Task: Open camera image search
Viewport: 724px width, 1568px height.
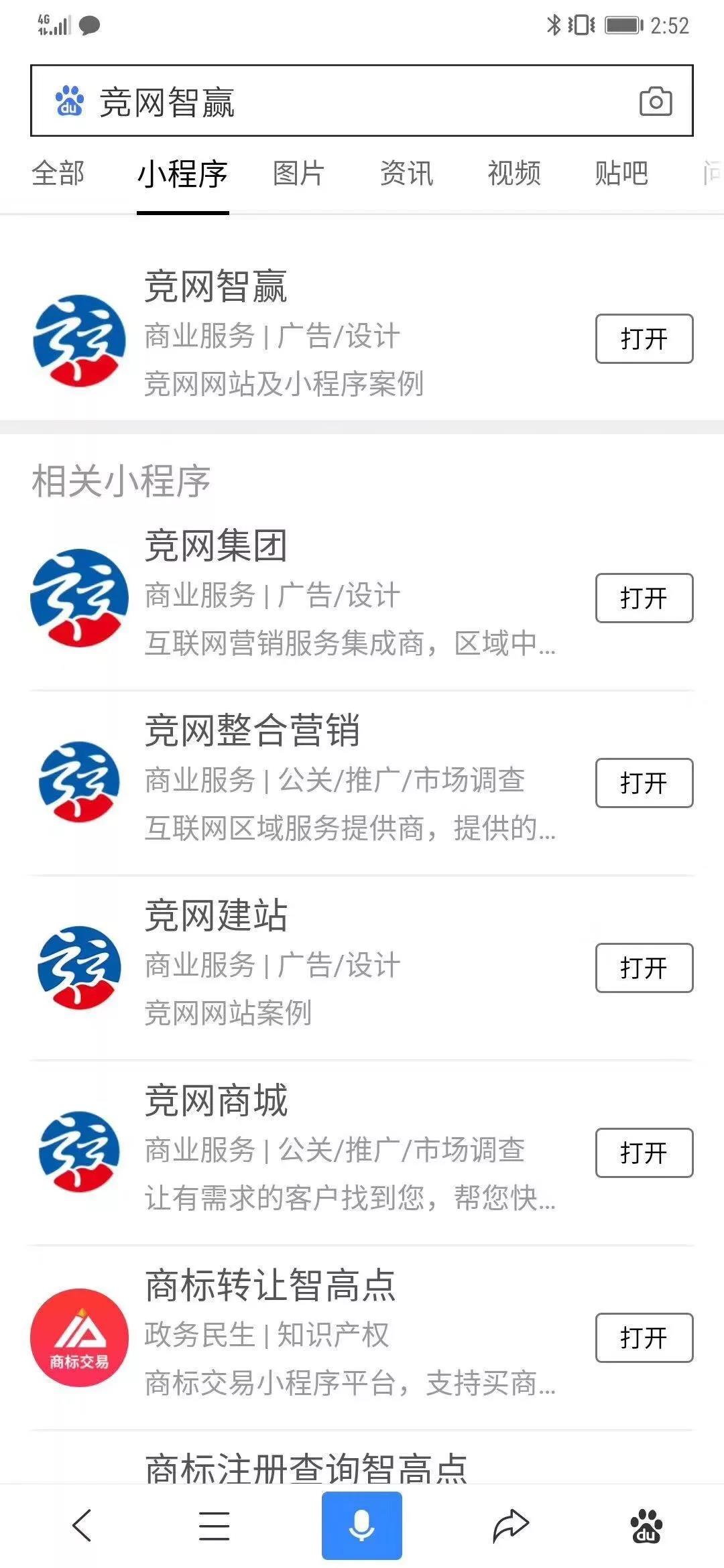Action: [x=655, y=102]
